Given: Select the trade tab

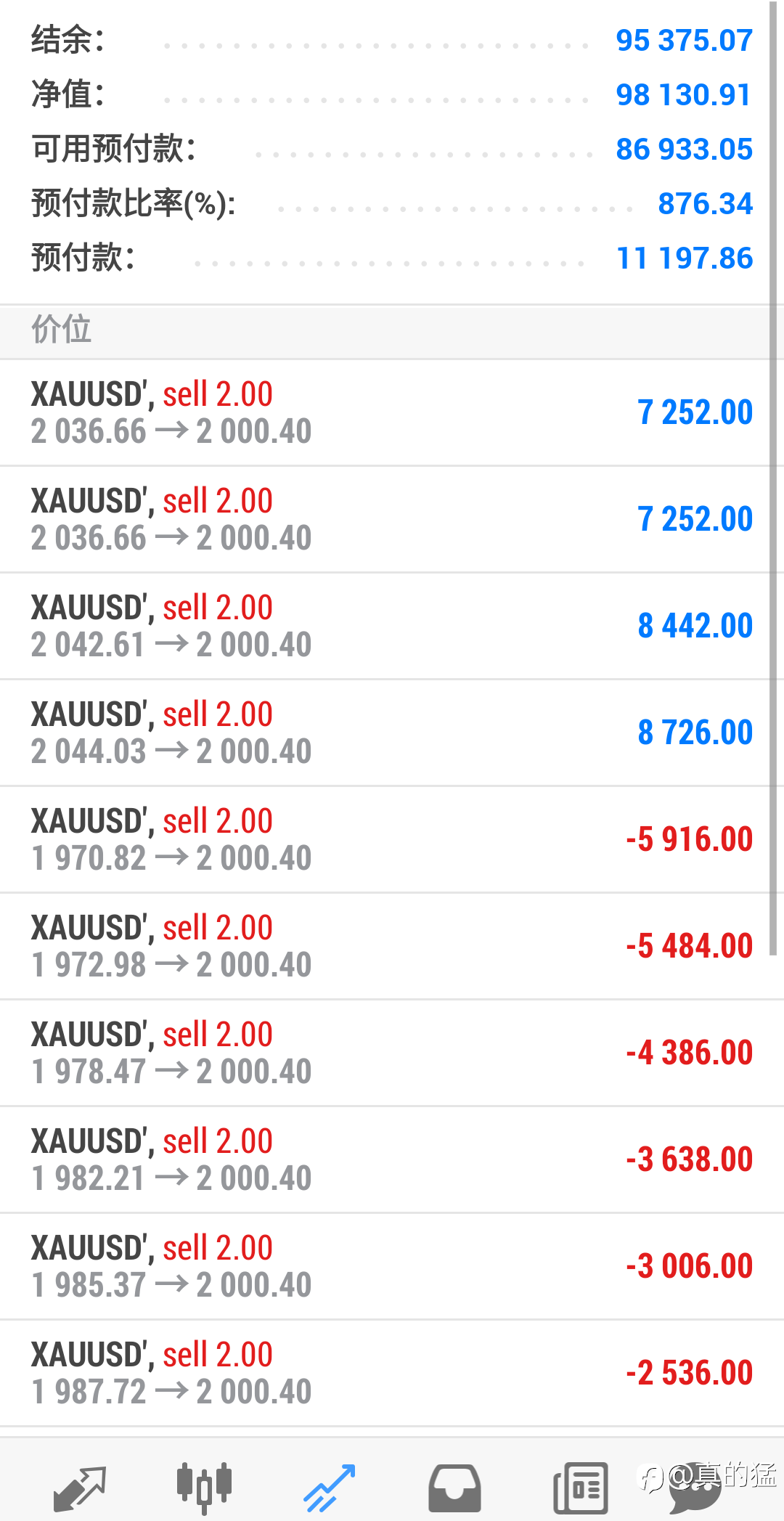Looking at the screenshot, I should click(x=329, y=1487).
